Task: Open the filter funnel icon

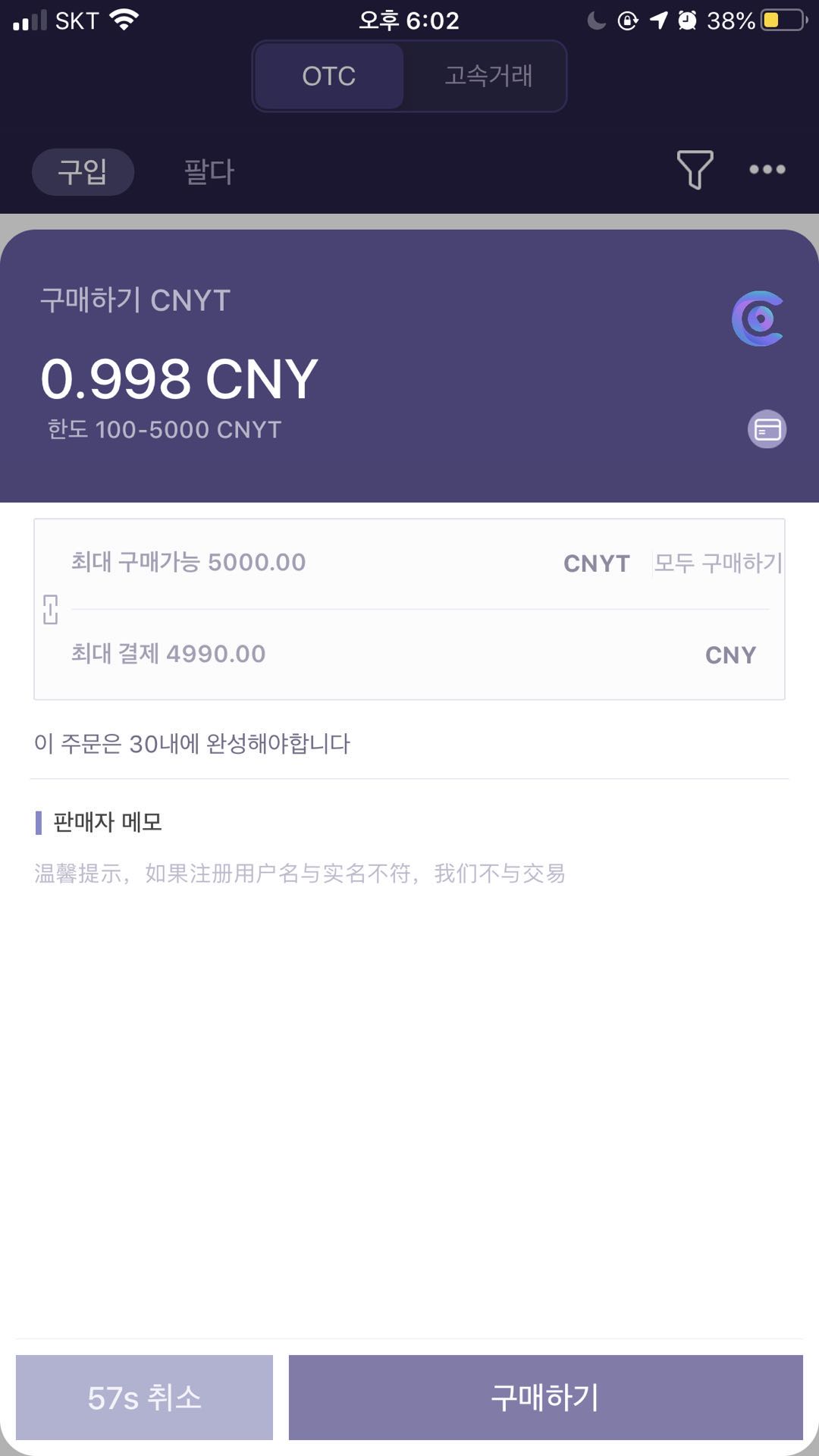Action: (x=694, y=169)
